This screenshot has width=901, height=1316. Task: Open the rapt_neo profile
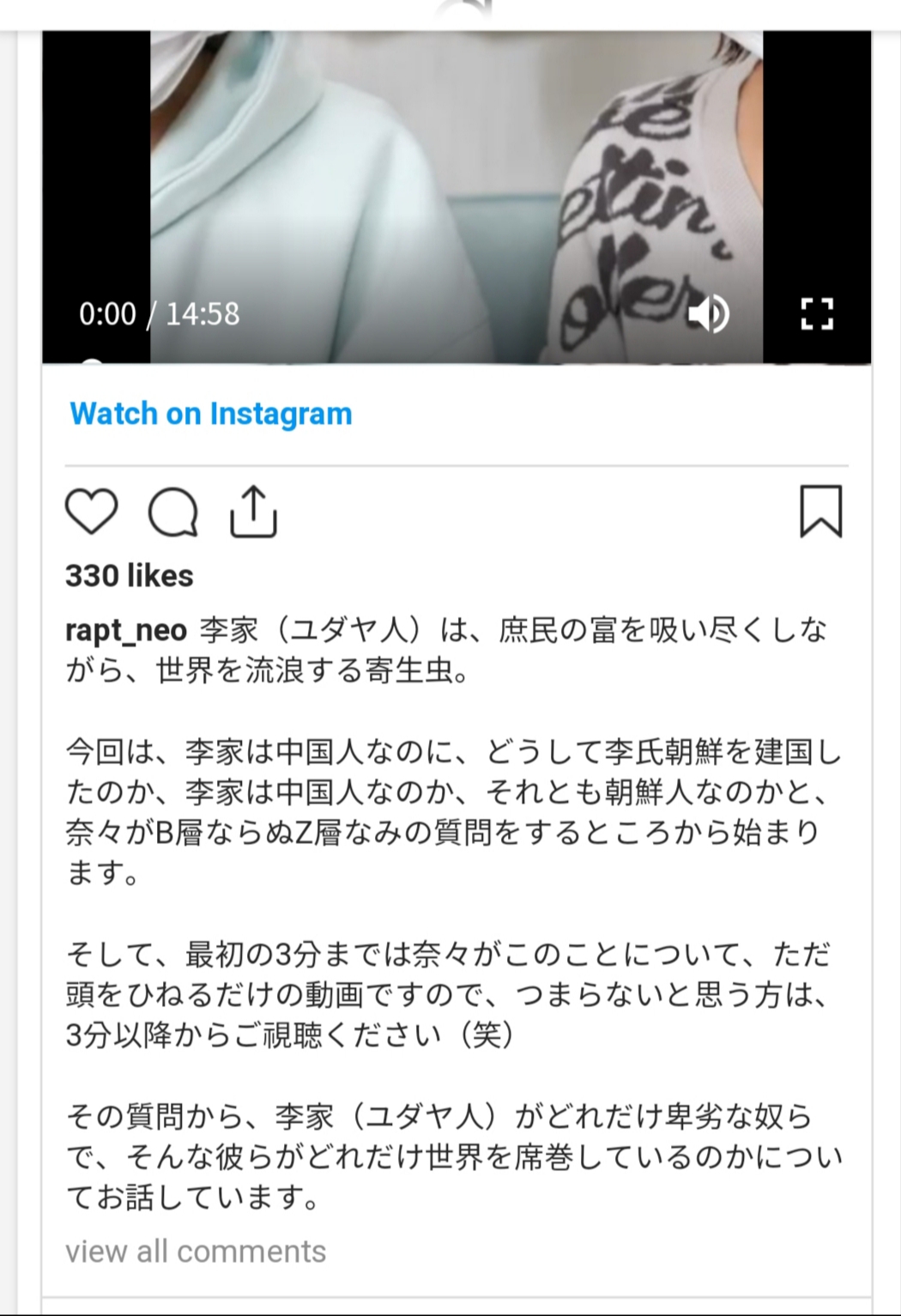126,630
